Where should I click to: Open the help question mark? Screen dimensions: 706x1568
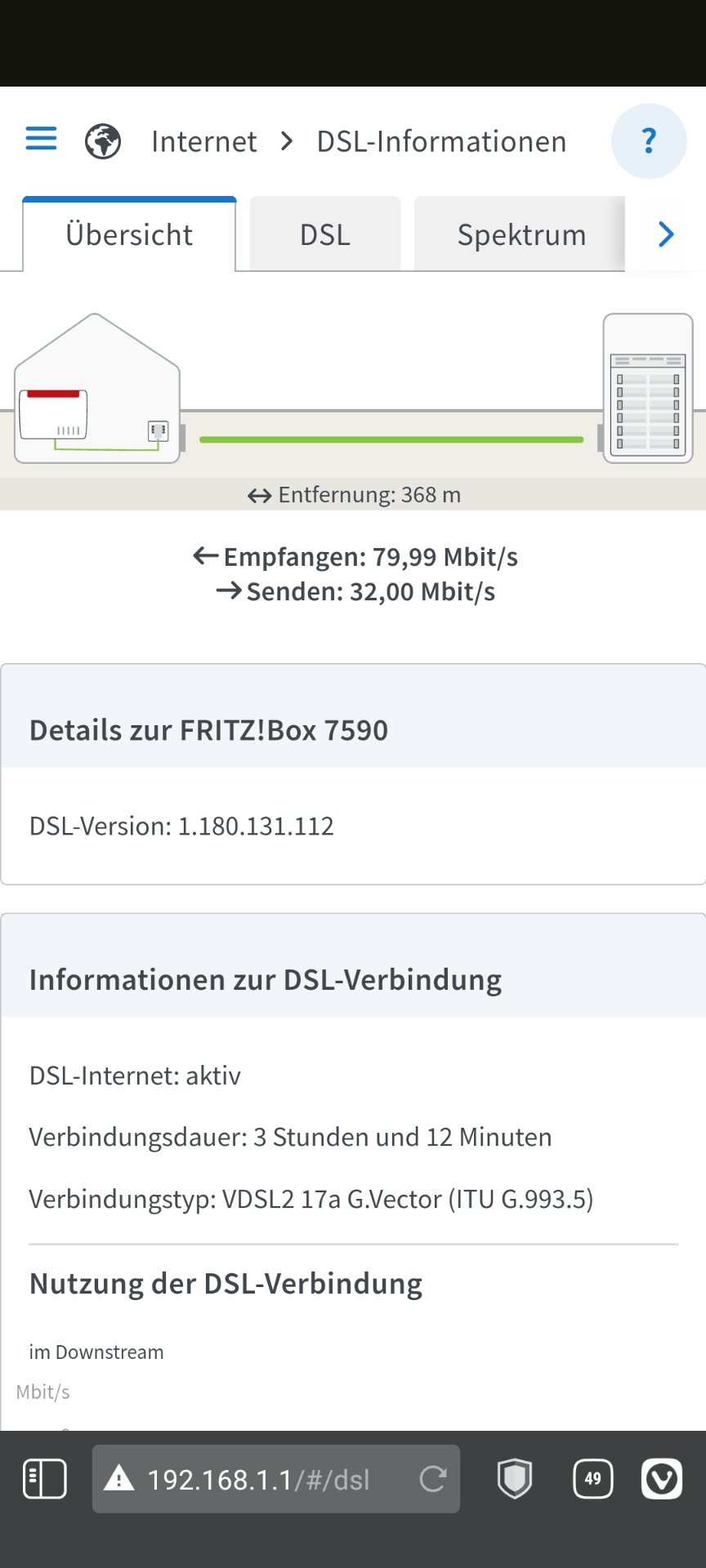coord(649,141)
